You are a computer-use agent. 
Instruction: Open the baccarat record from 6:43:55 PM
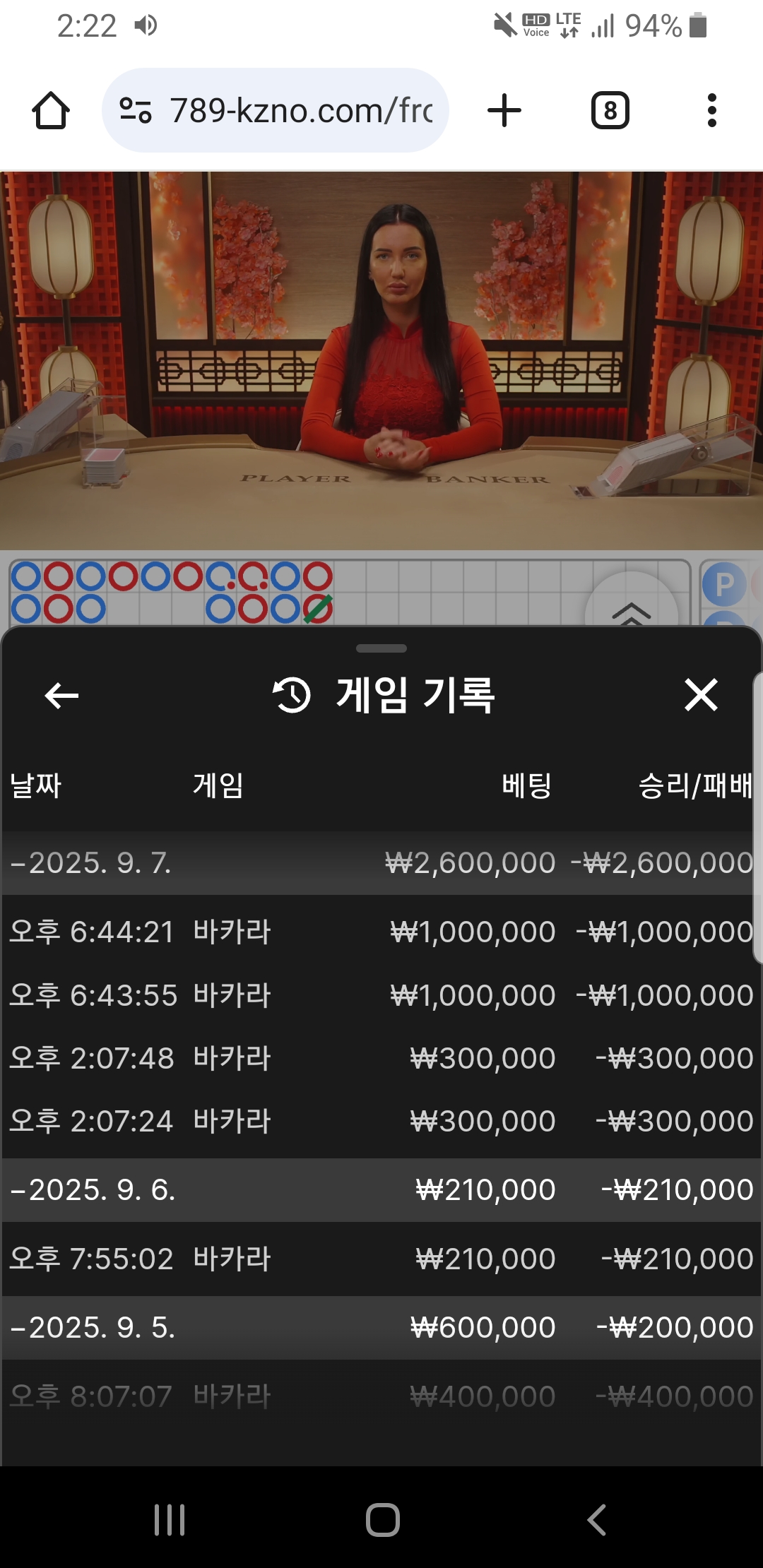(x=381, y=995)
